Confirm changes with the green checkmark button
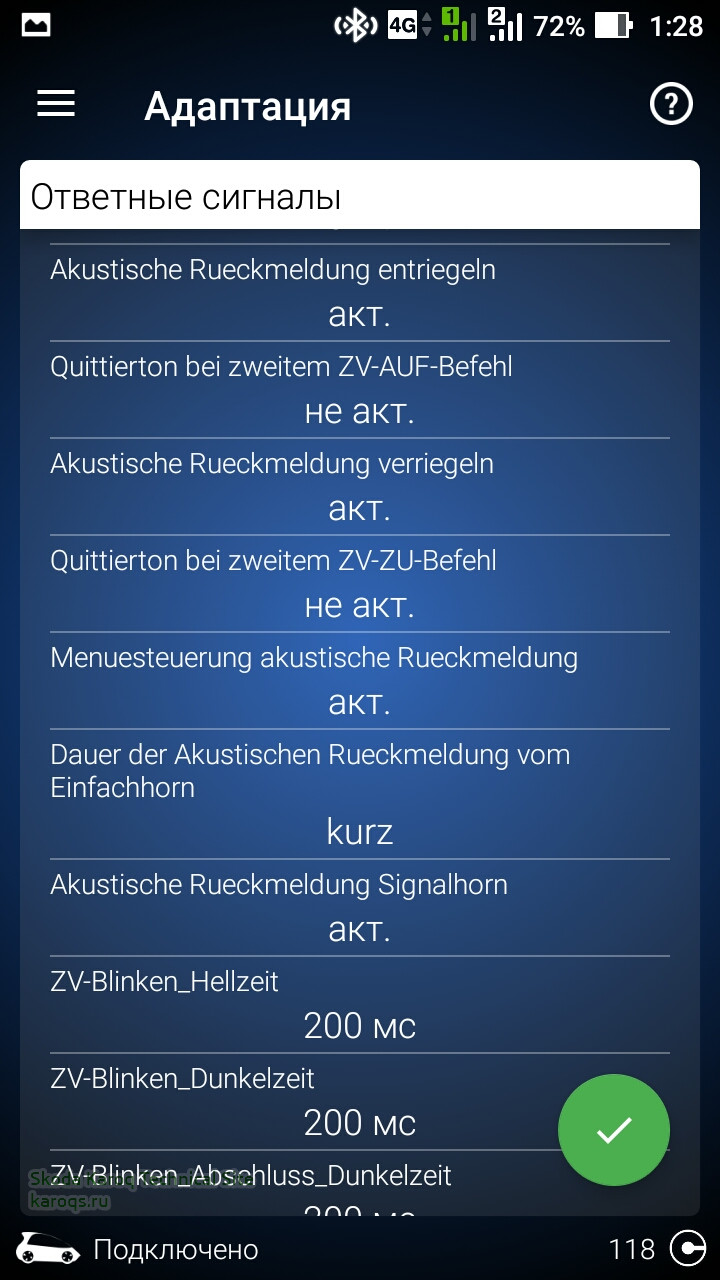This screenshot has height=1280, width=720. click(613, 1130)
